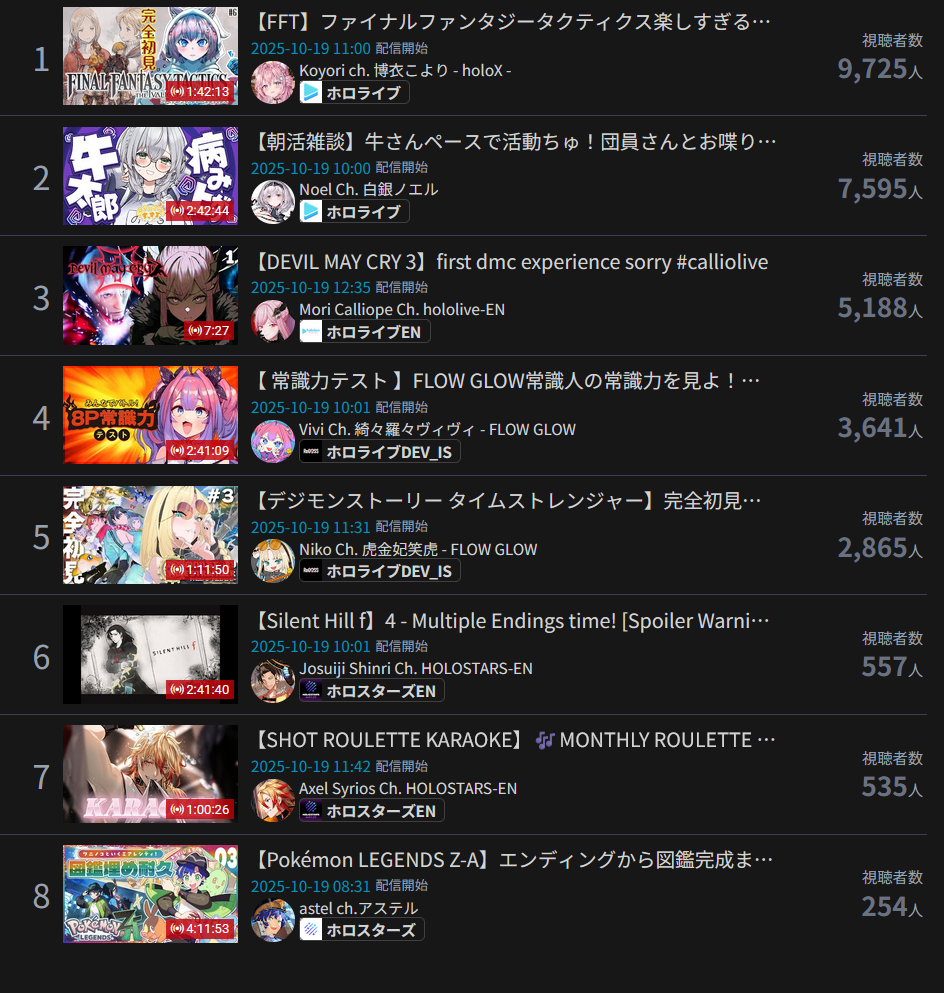
Task: Select the ホロスターズ tag under astel ch.
Action: (x=362, y=930)
